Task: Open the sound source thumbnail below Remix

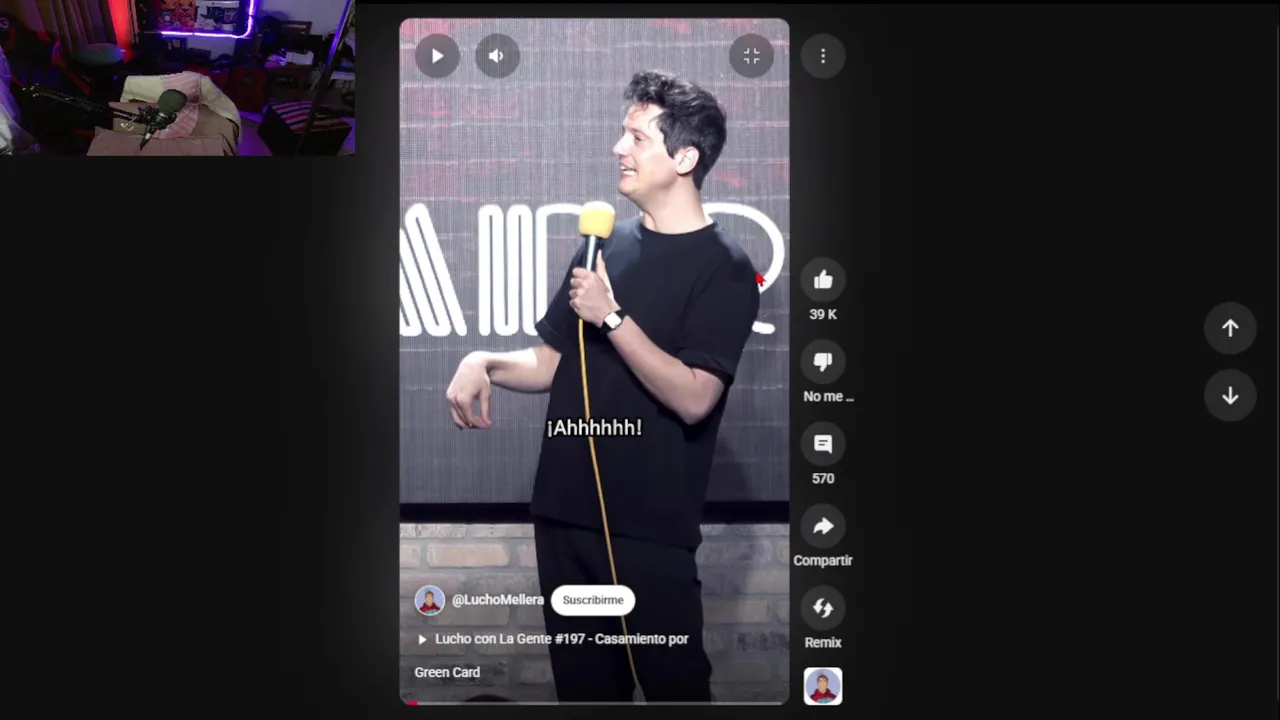Action: 823,686
